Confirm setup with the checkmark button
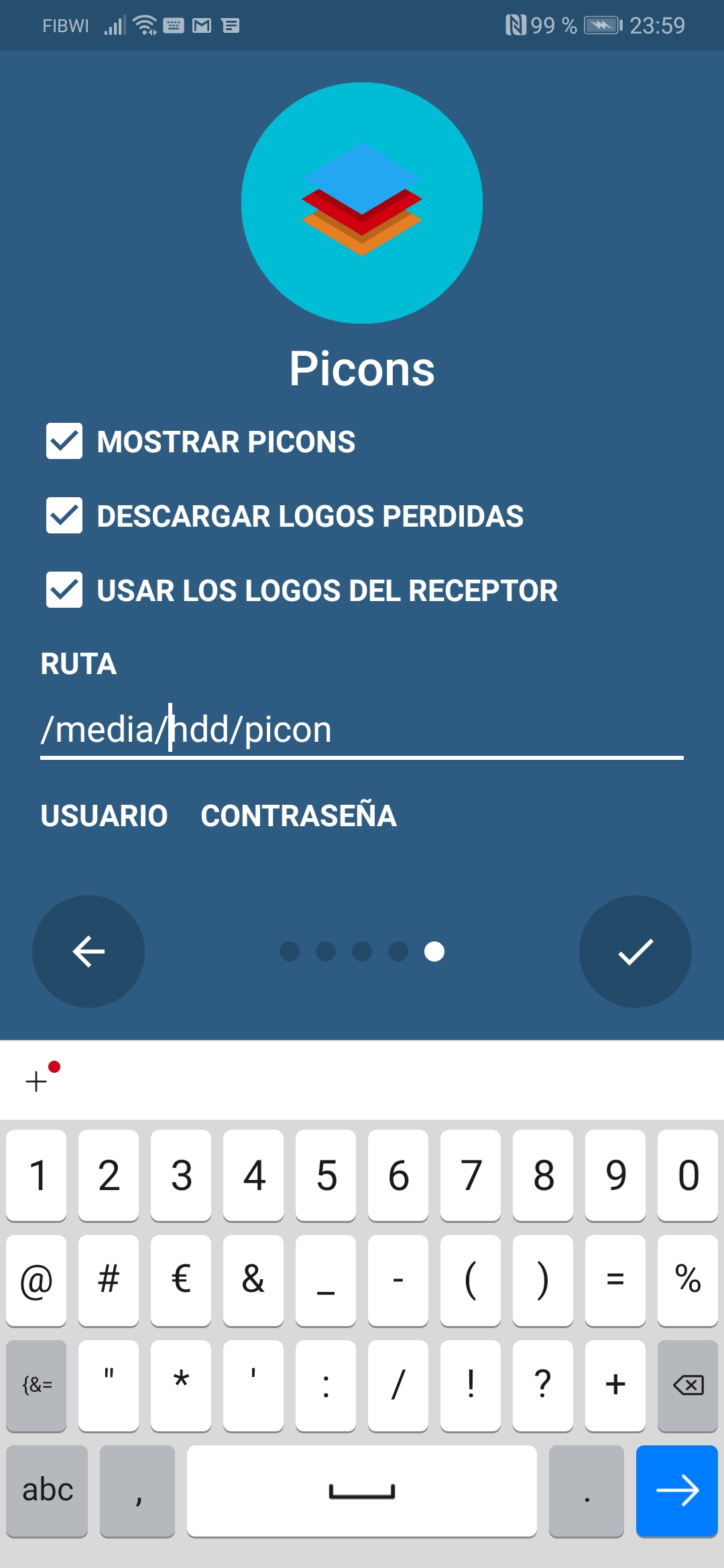724x1568 pixels. 635,952
